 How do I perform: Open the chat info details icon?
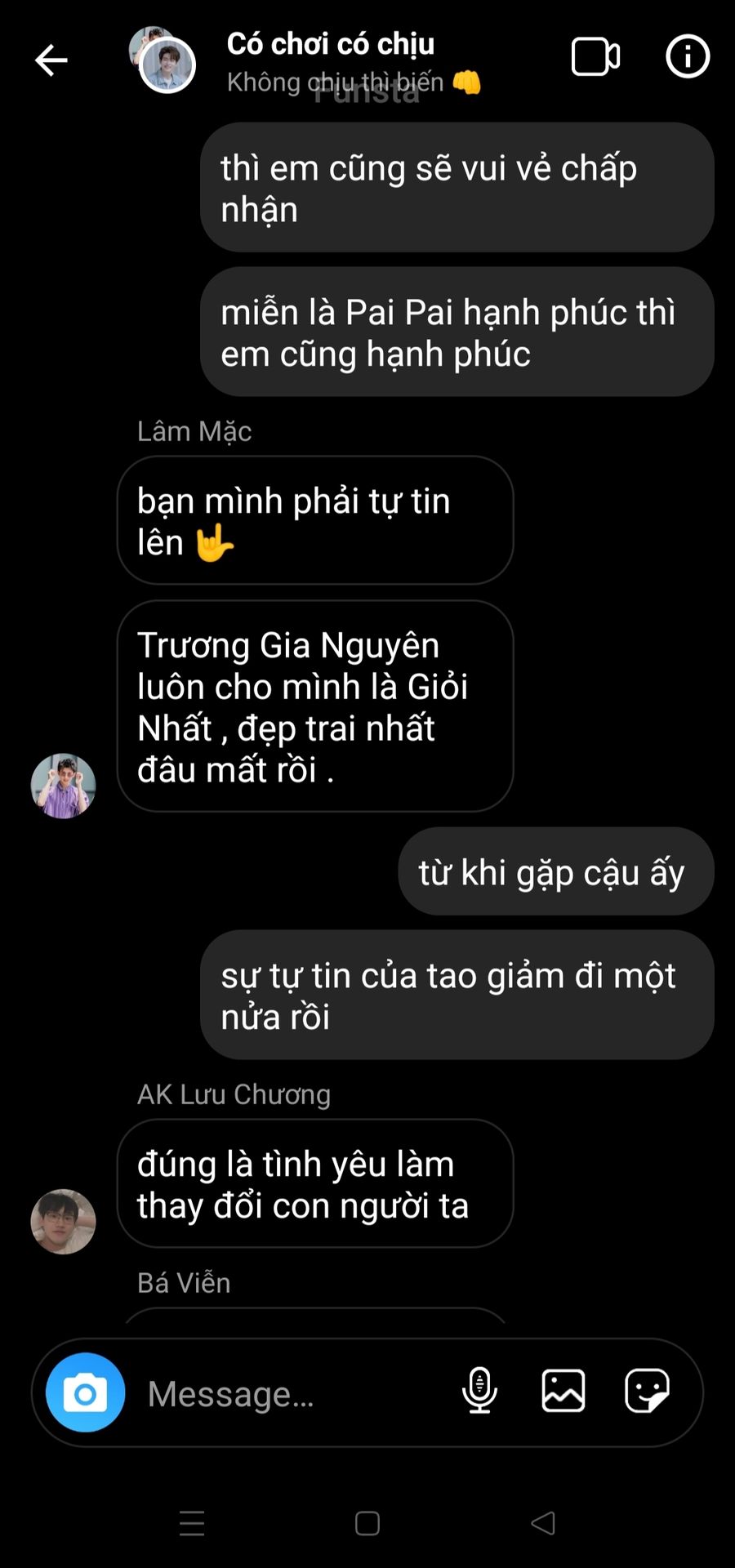point(688,56)
